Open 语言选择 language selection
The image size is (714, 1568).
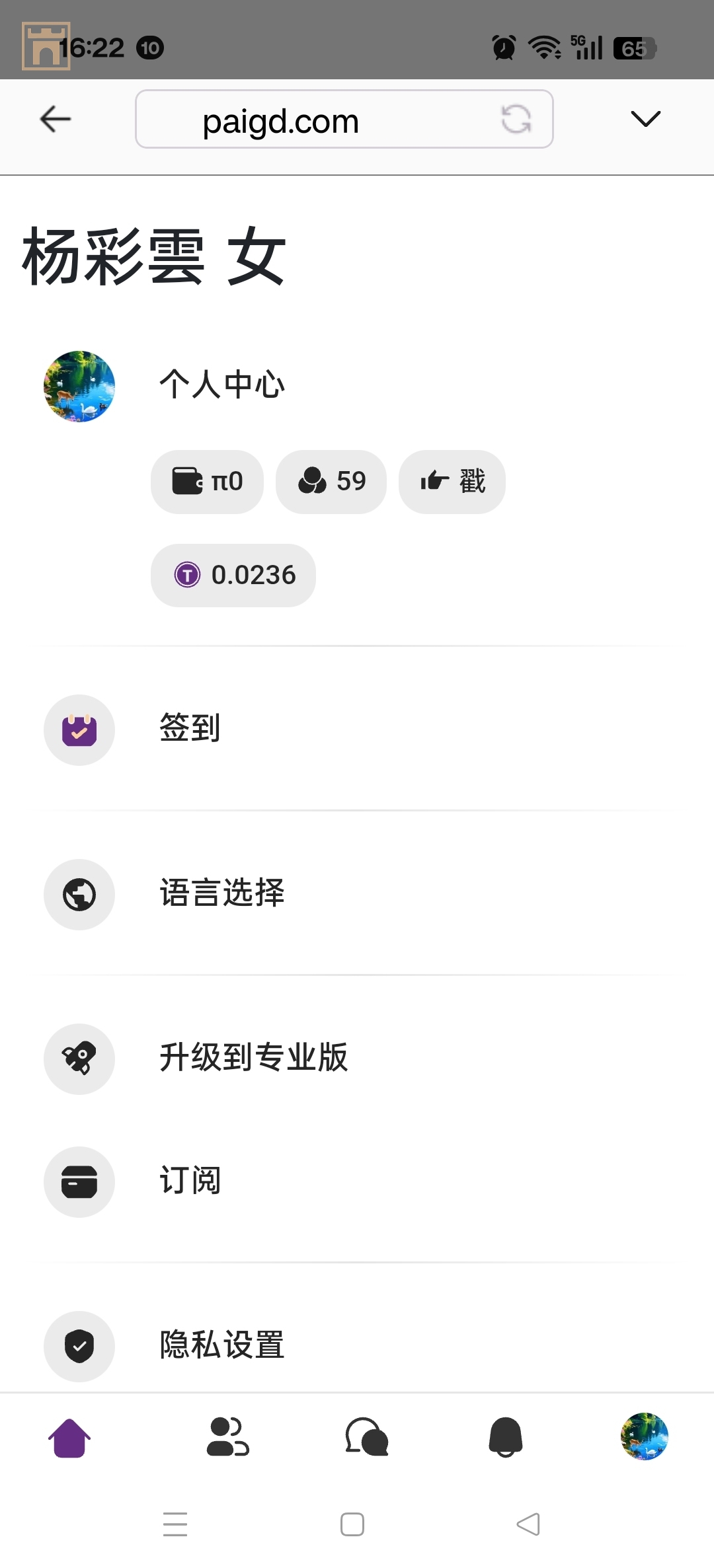221,893
